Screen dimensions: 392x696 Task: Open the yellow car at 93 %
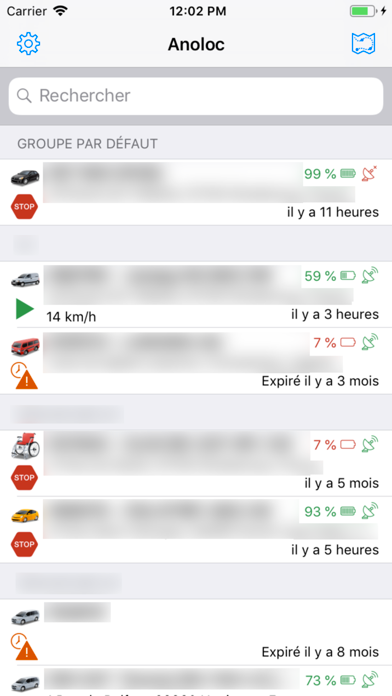pos(196,530)
